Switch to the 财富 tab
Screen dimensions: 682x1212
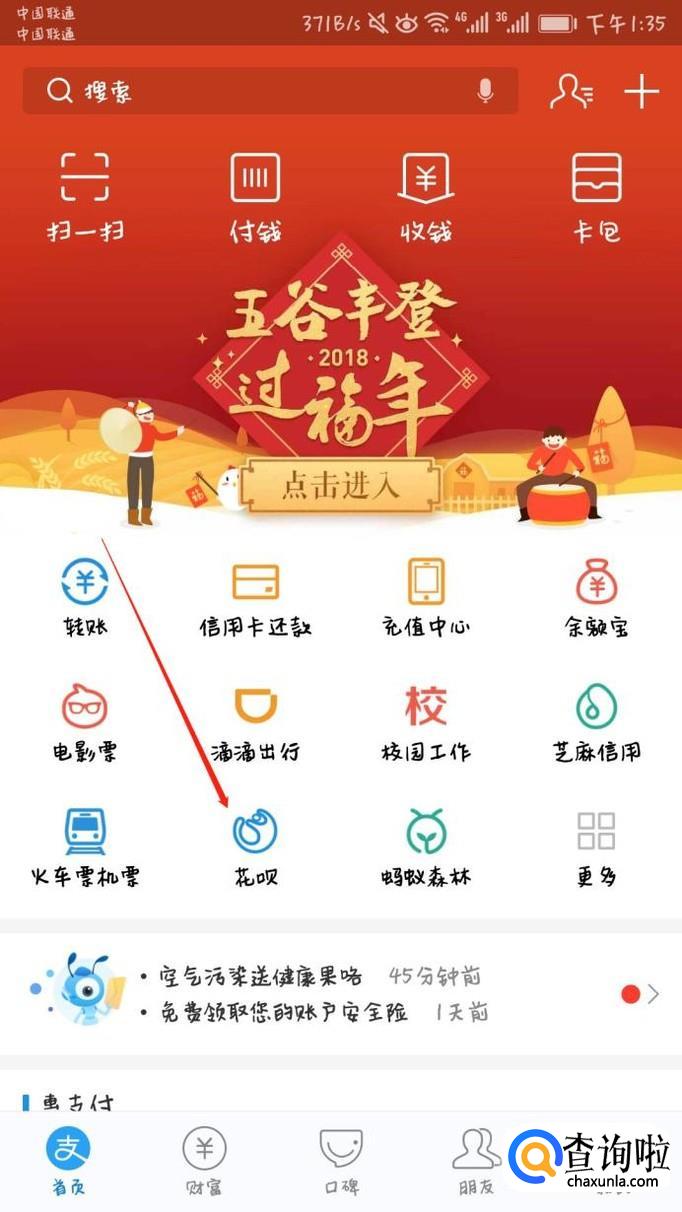[204, 1161]
